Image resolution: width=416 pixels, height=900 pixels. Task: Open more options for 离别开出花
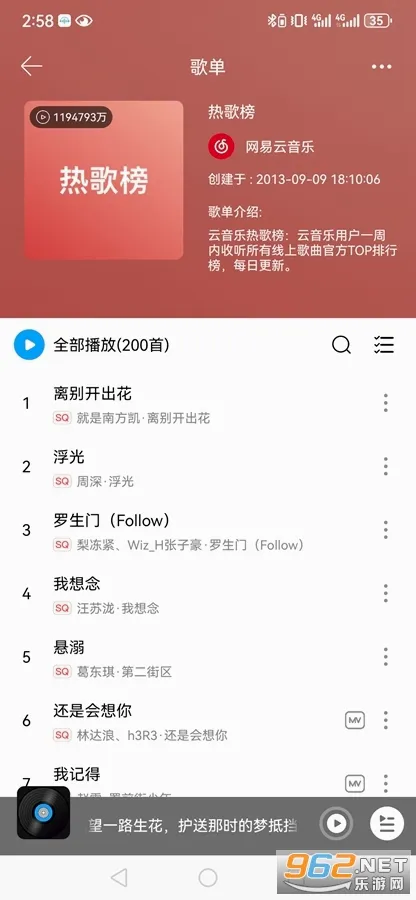(386, 403)
